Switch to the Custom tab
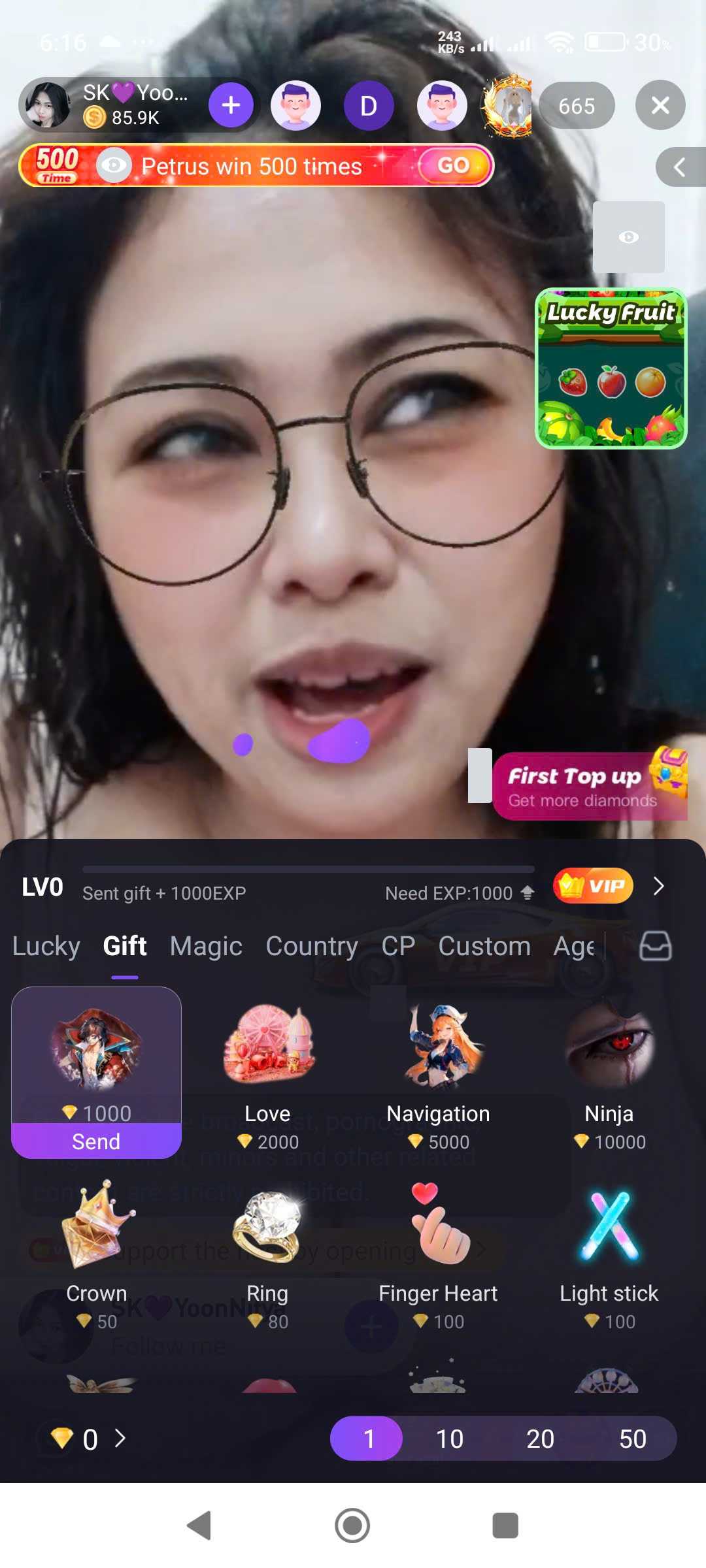Screen dimensions: 706x1568 (x=484, y=946)
